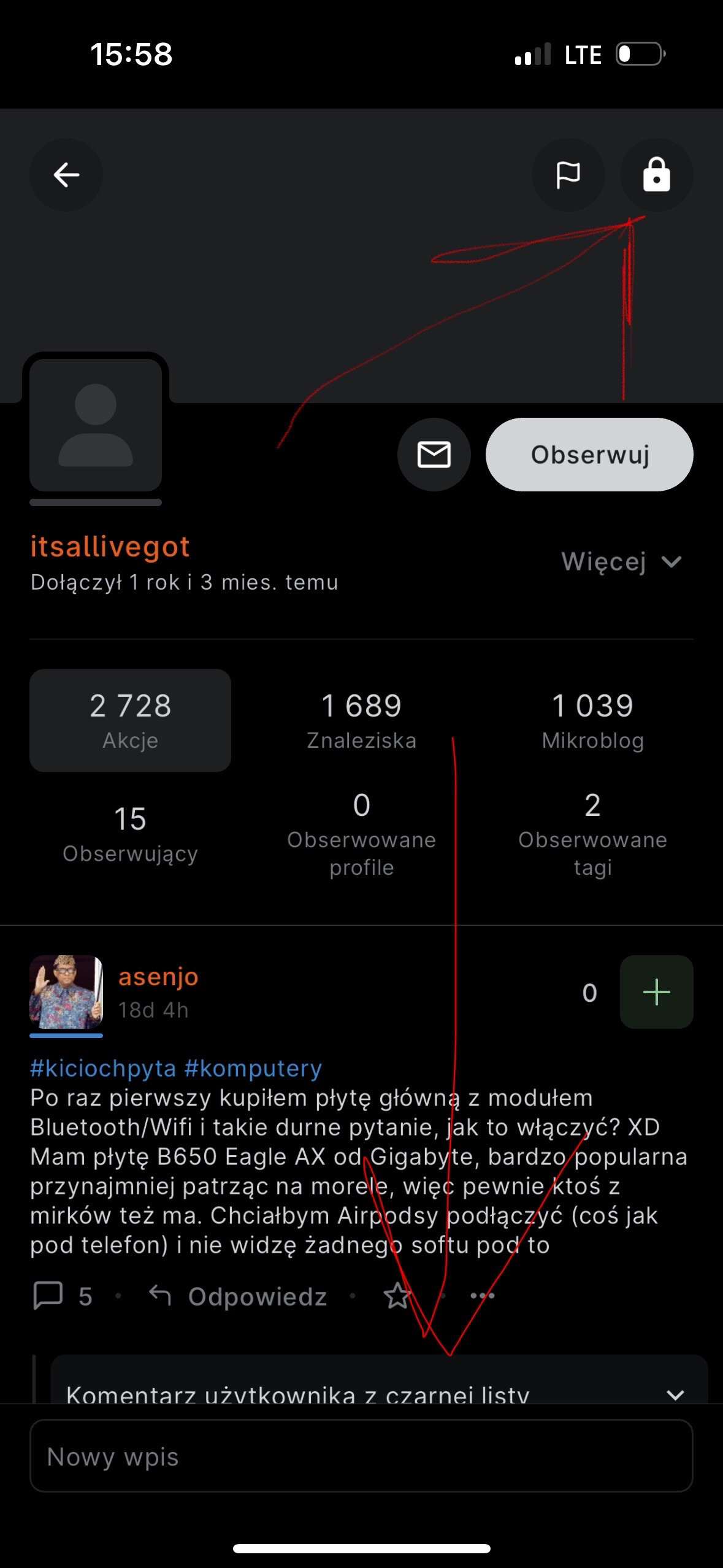Expand the Więcej dropdown

[621, 562]
